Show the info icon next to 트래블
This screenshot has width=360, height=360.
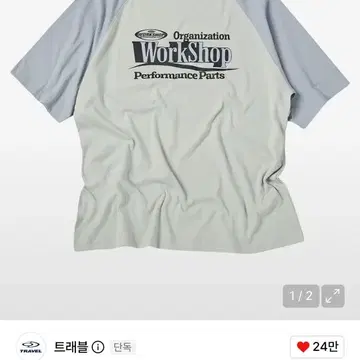[98, 347]
